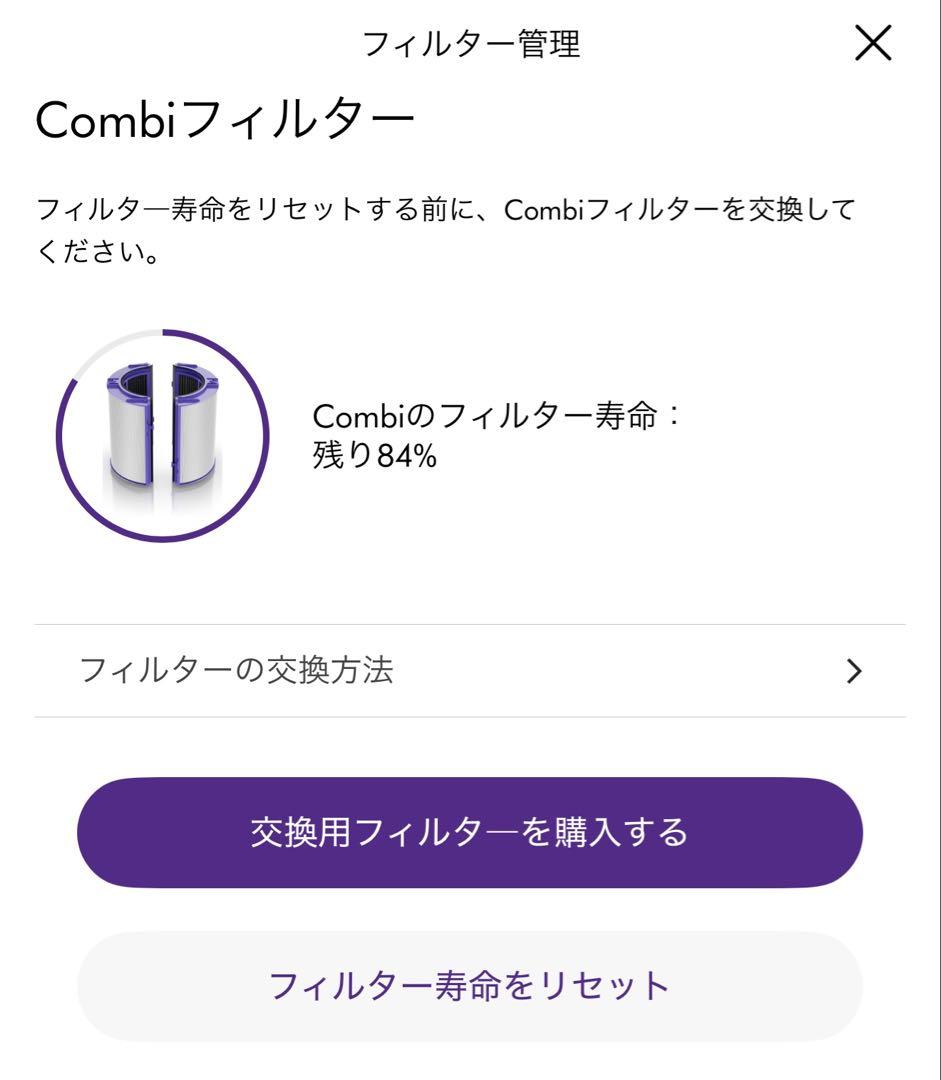Click the divider row labeled フィルターの交換方法
941x1080 pixels.
pyautogui.click(x=470, y=671)
